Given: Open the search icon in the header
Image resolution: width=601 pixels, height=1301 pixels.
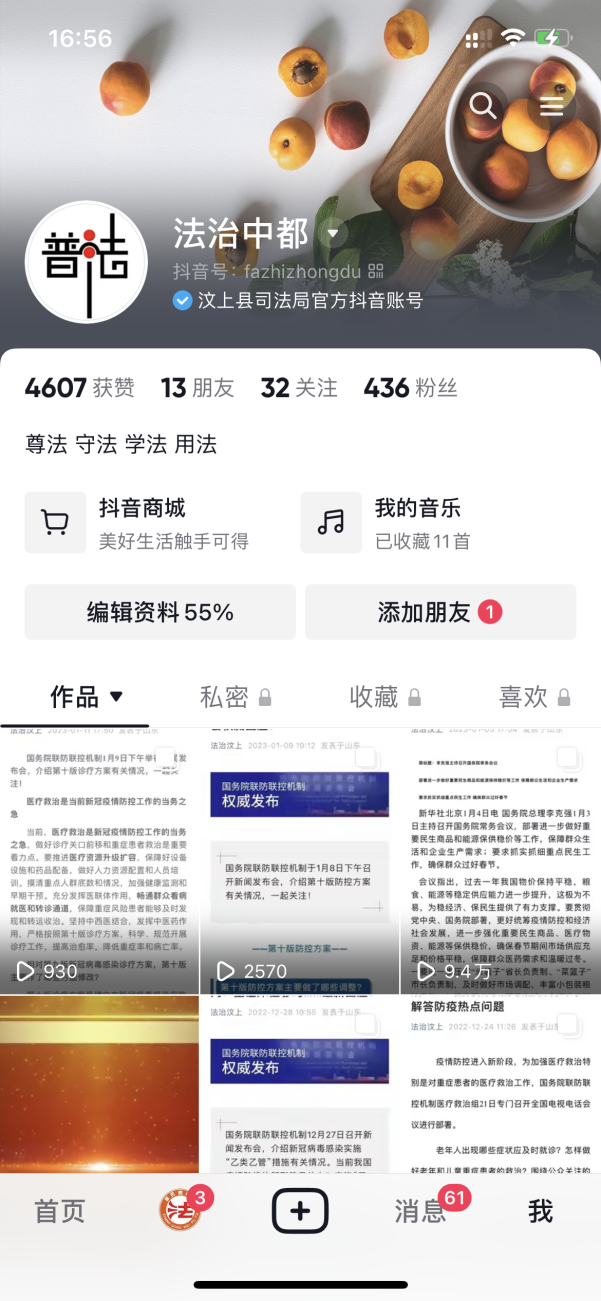Looking at the screenshot, I should (x=483, y=105).
